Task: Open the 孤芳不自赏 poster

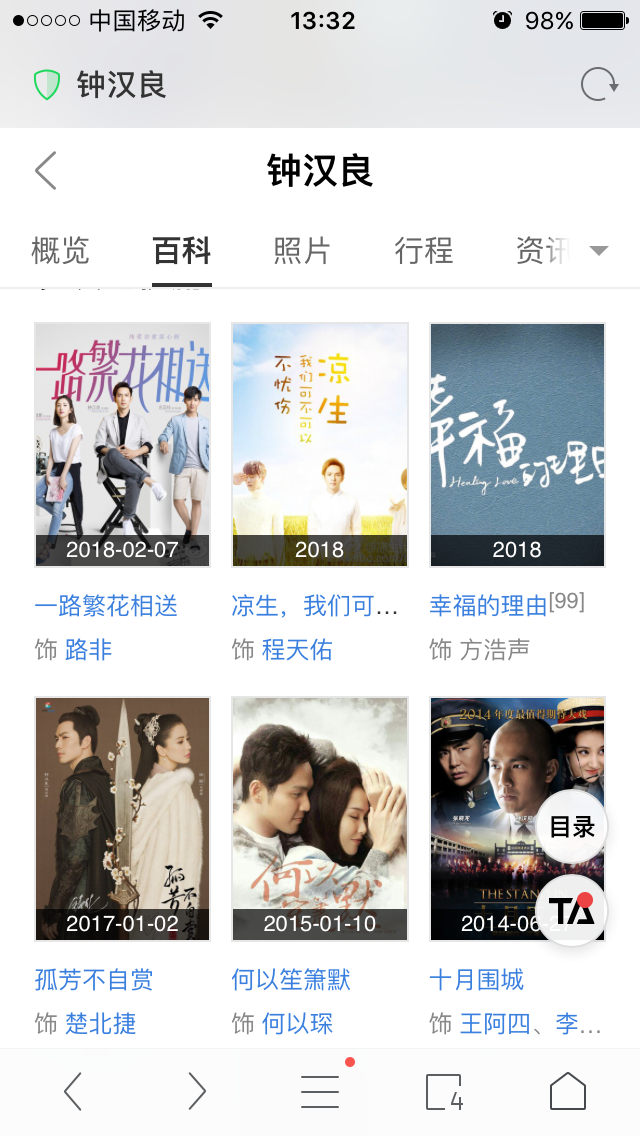Action: click(122, 819)
